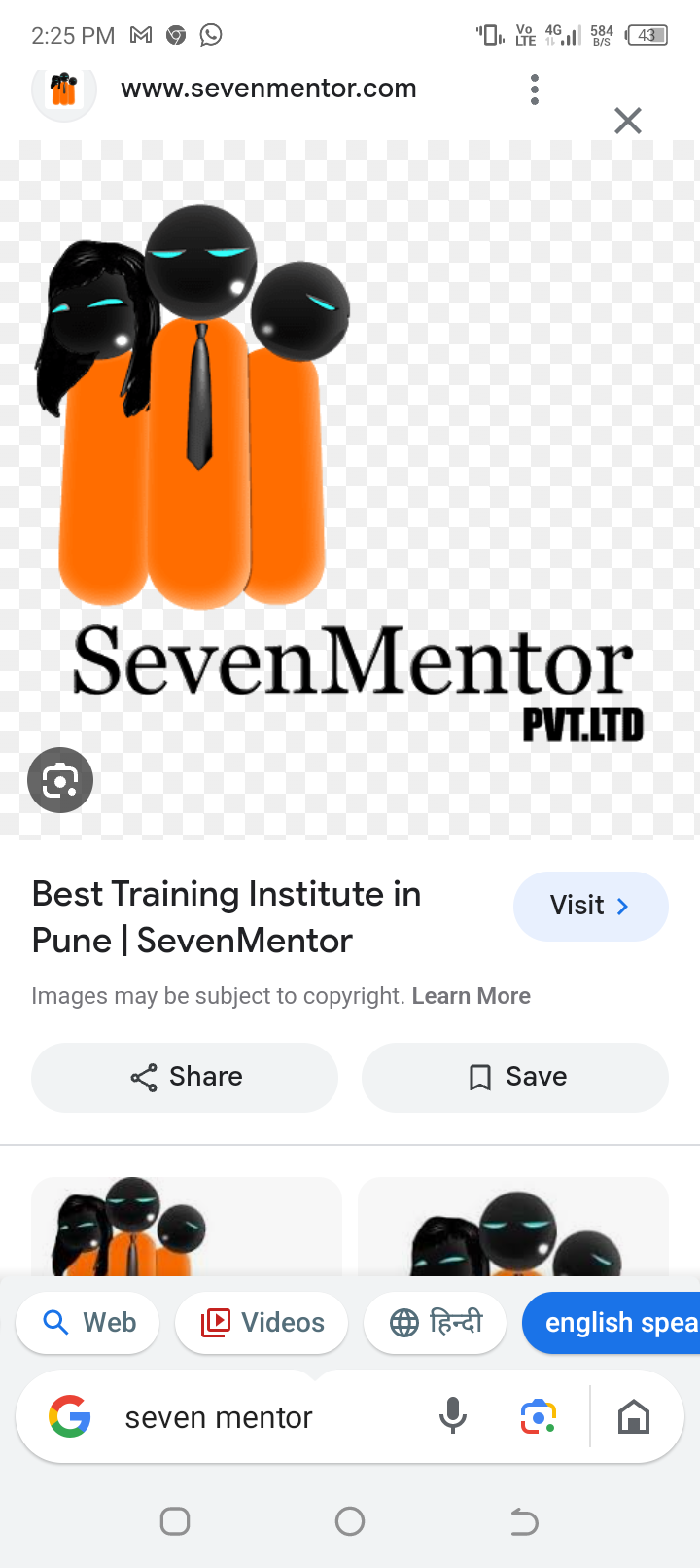Go to the Google home icon
Image resolution: width=700 pixels, height=1568 pixels.
point(634,1417)
